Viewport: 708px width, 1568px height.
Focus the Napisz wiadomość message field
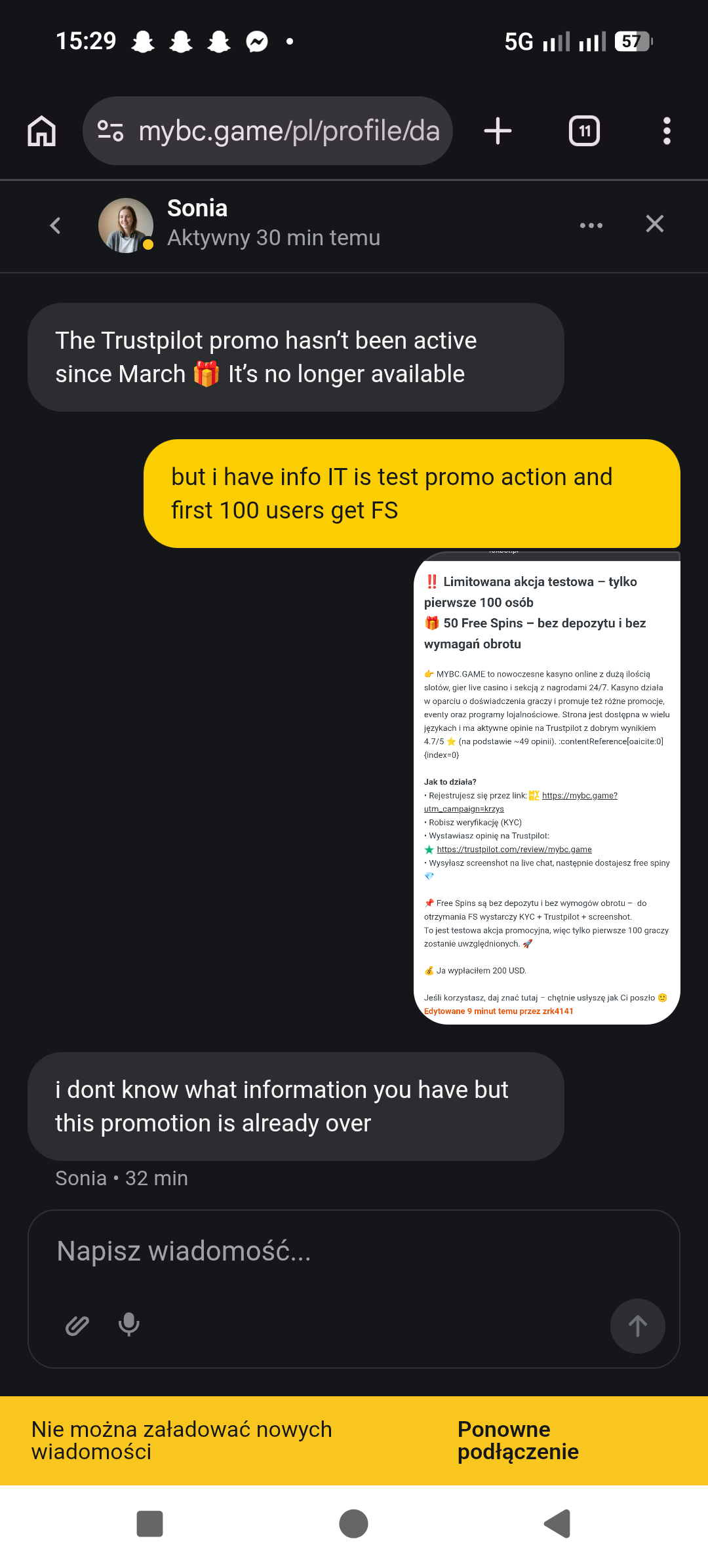(x=354, y=1251)
